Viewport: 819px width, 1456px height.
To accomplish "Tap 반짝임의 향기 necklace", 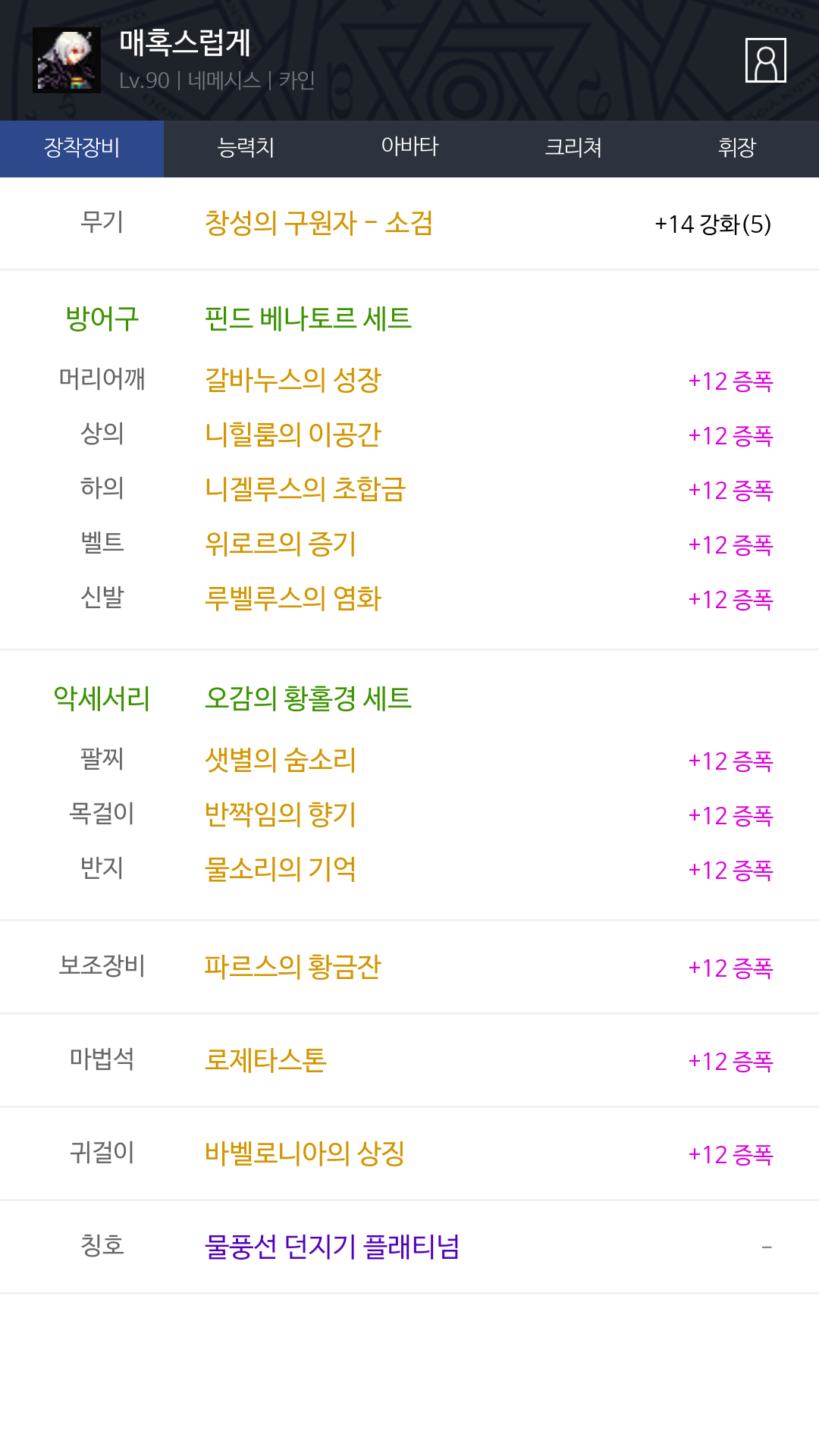I will point(281,814).
